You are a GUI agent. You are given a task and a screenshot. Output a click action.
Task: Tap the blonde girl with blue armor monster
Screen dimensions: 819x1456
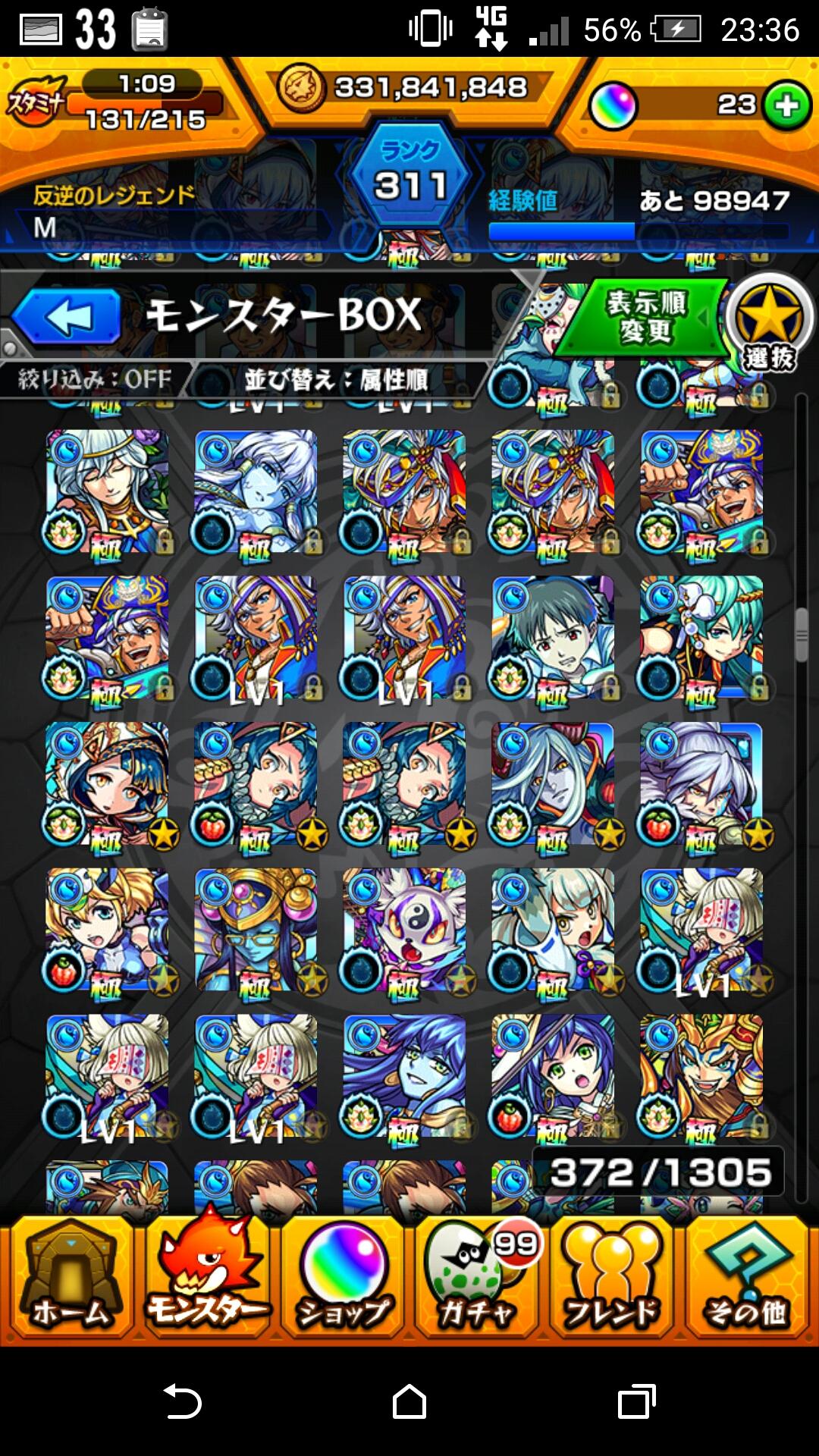[x=107, y=930]
